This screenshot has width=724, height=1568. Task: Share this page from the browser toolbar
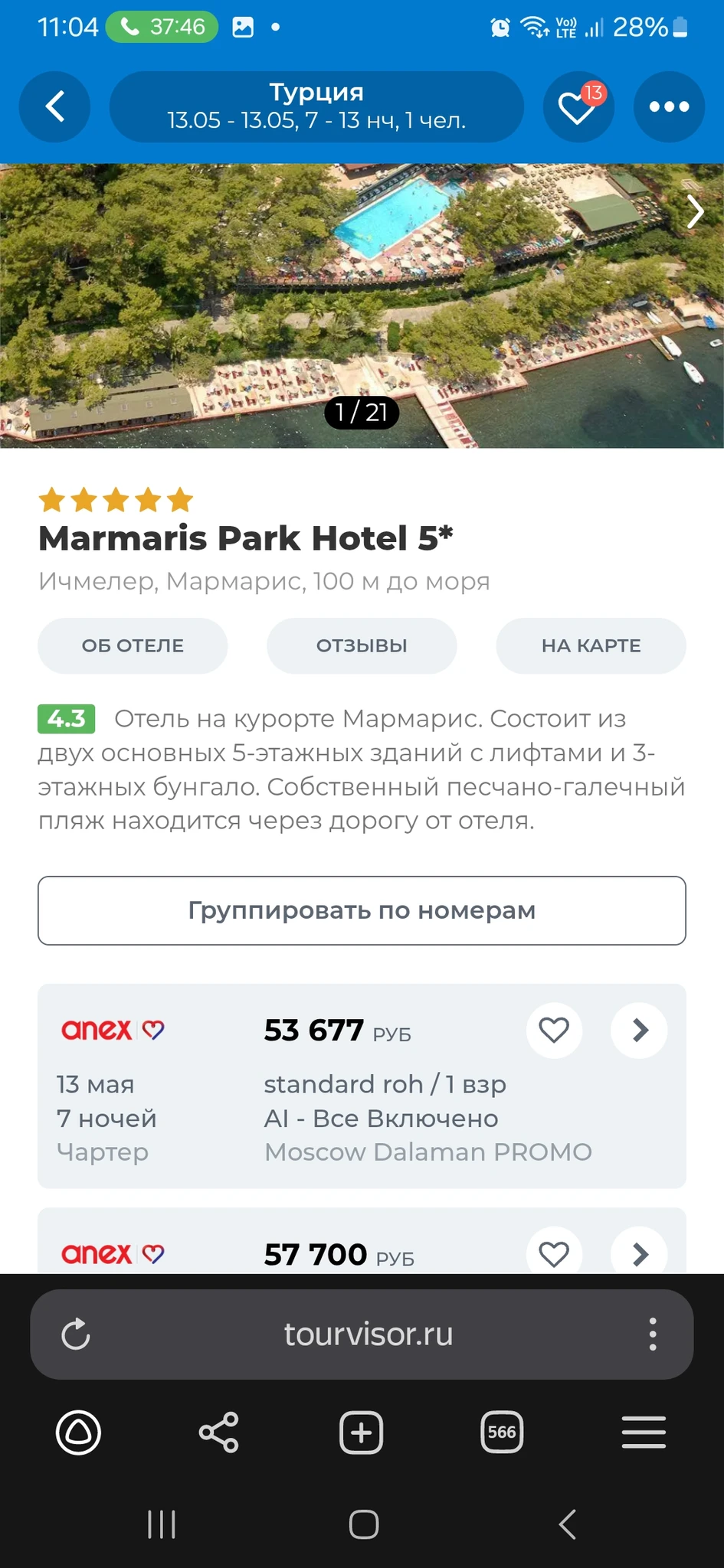(219, 1432)
